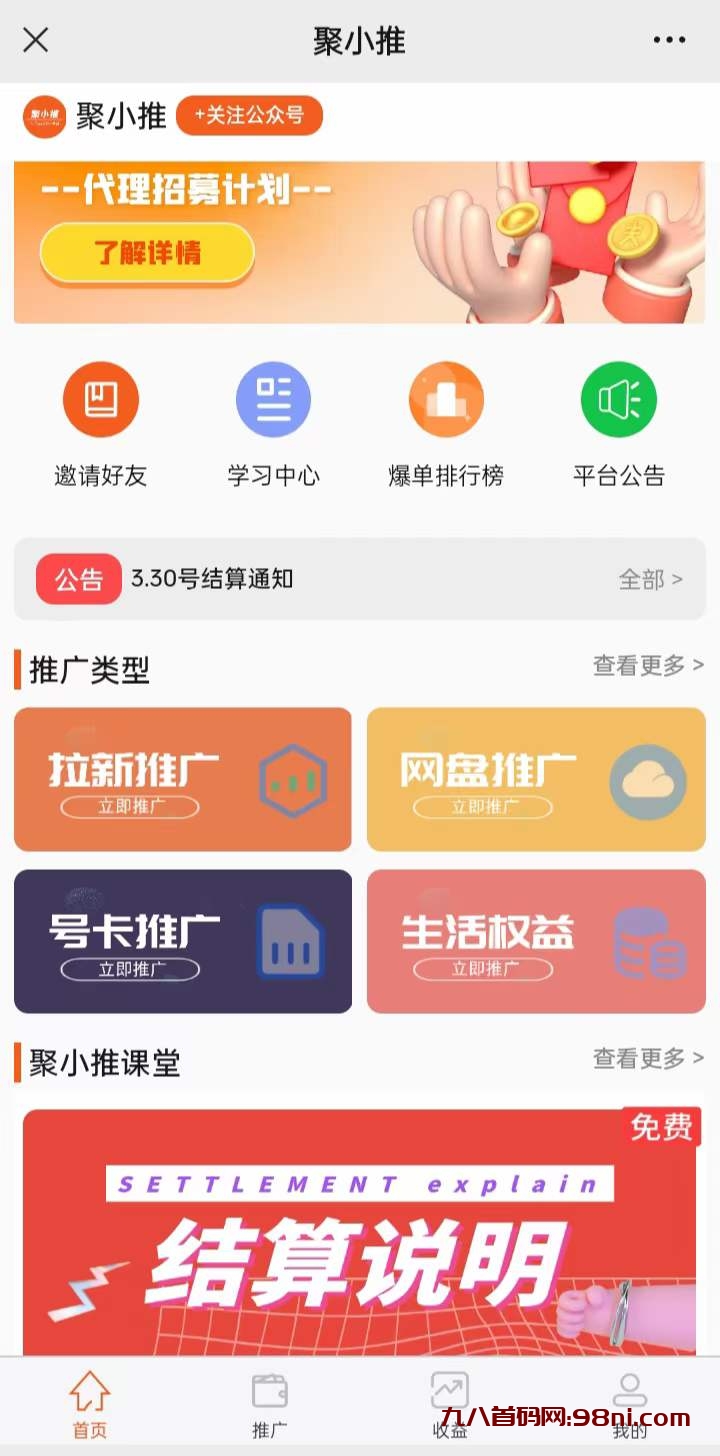Click 立即推广 on the 生活权益 card
Image resolution: width=720 pixels, height=1456 pixels.
(484, 969)
